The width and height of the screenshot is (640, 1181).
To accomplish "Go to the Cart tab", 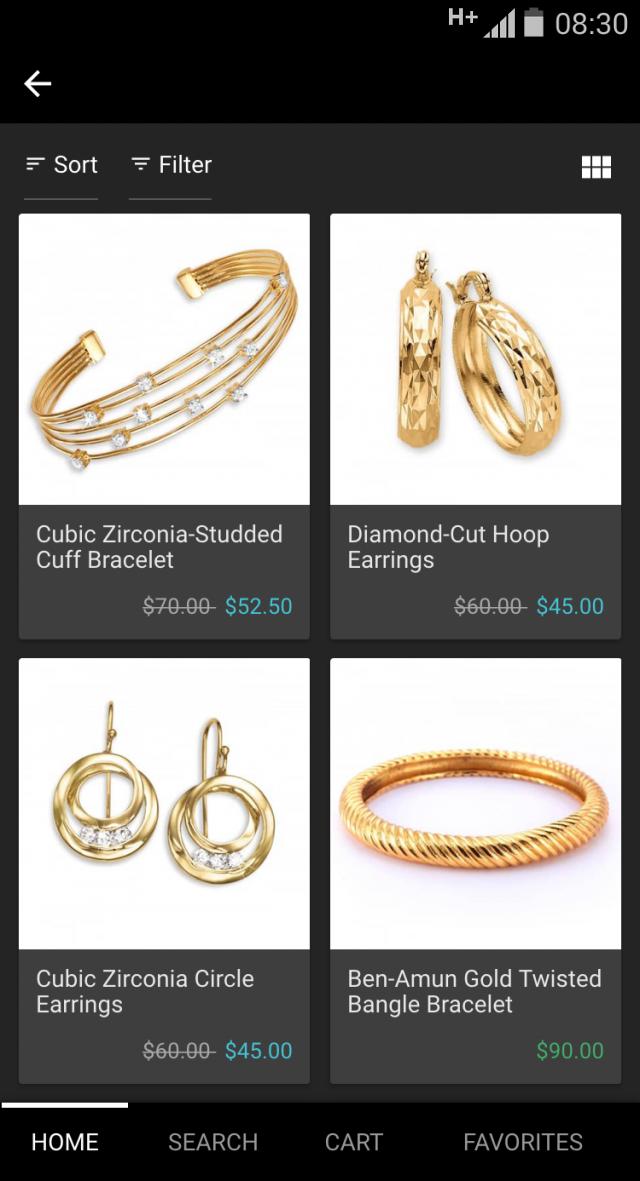I will [x=354, y=1142].
